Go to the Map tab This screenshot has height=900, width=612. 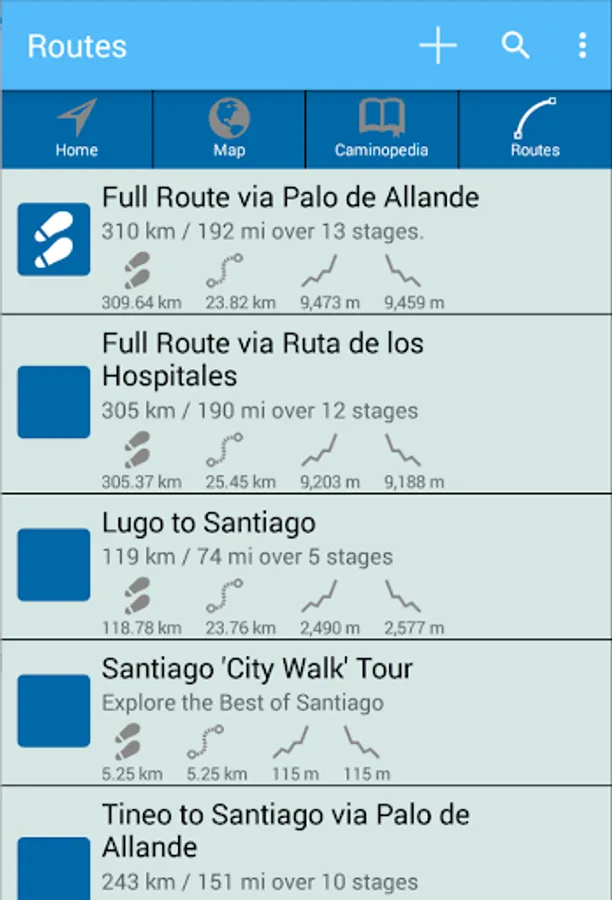(229, 129)
